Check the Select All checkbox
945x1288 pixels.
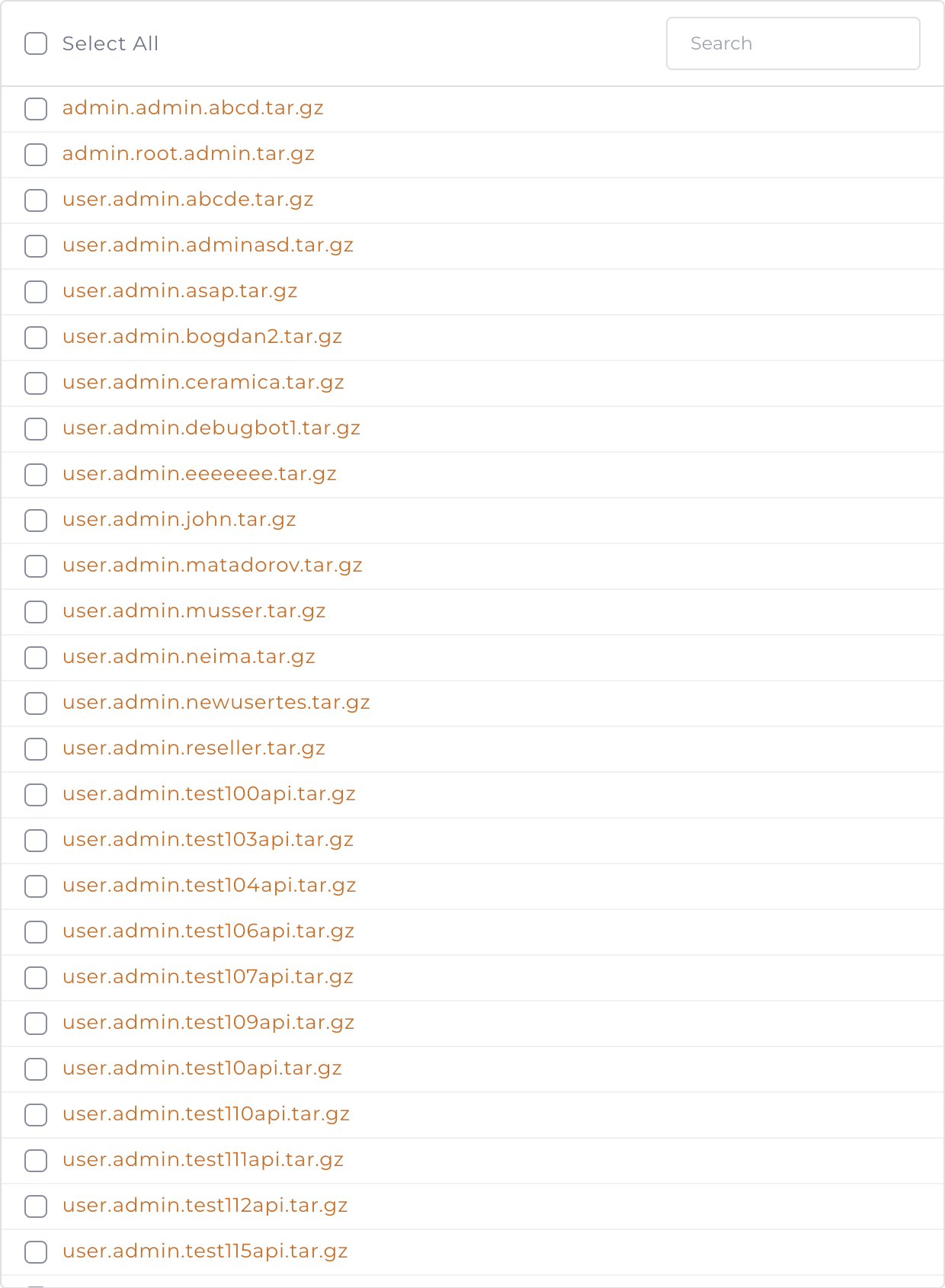click(36, 44)
